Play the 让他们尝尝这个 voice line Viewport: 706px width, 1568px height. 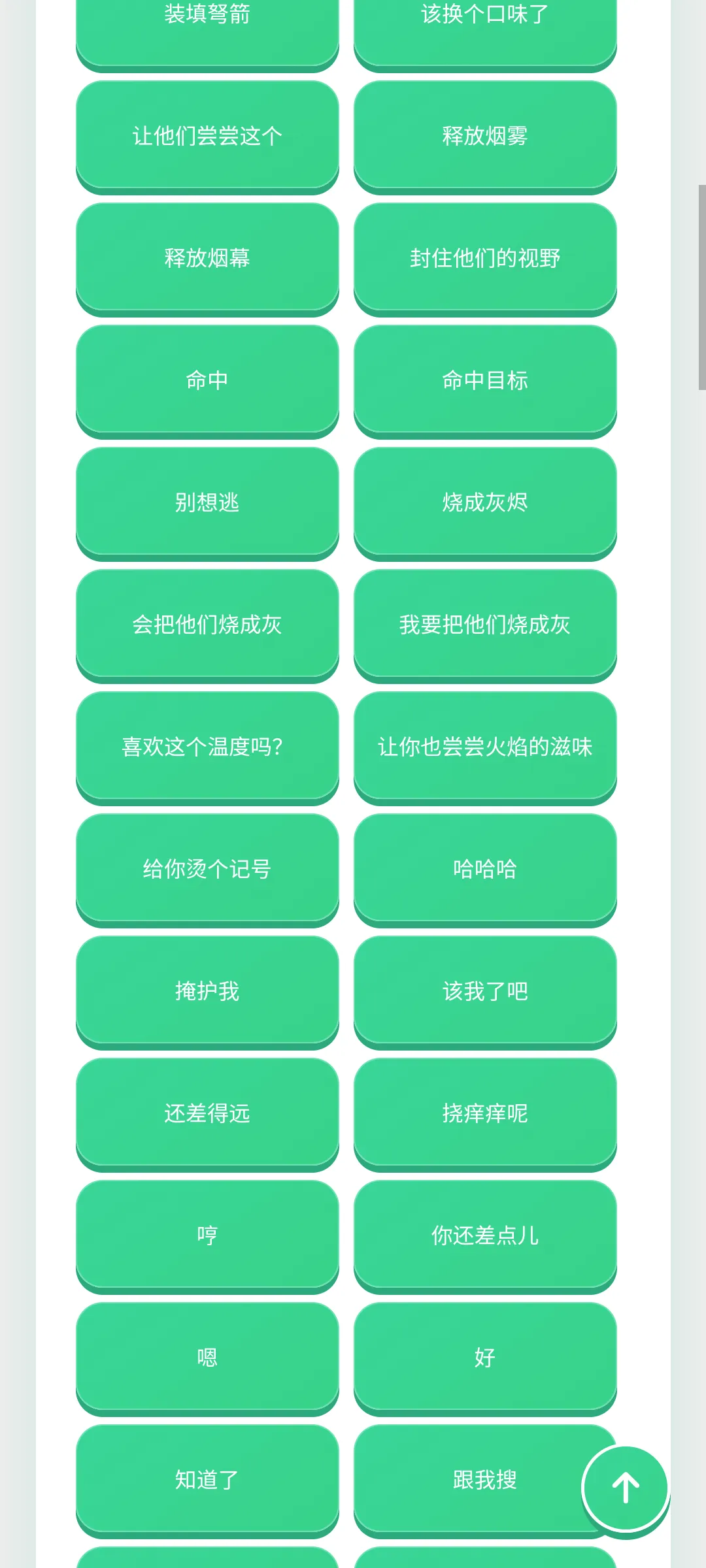[207, 137]
